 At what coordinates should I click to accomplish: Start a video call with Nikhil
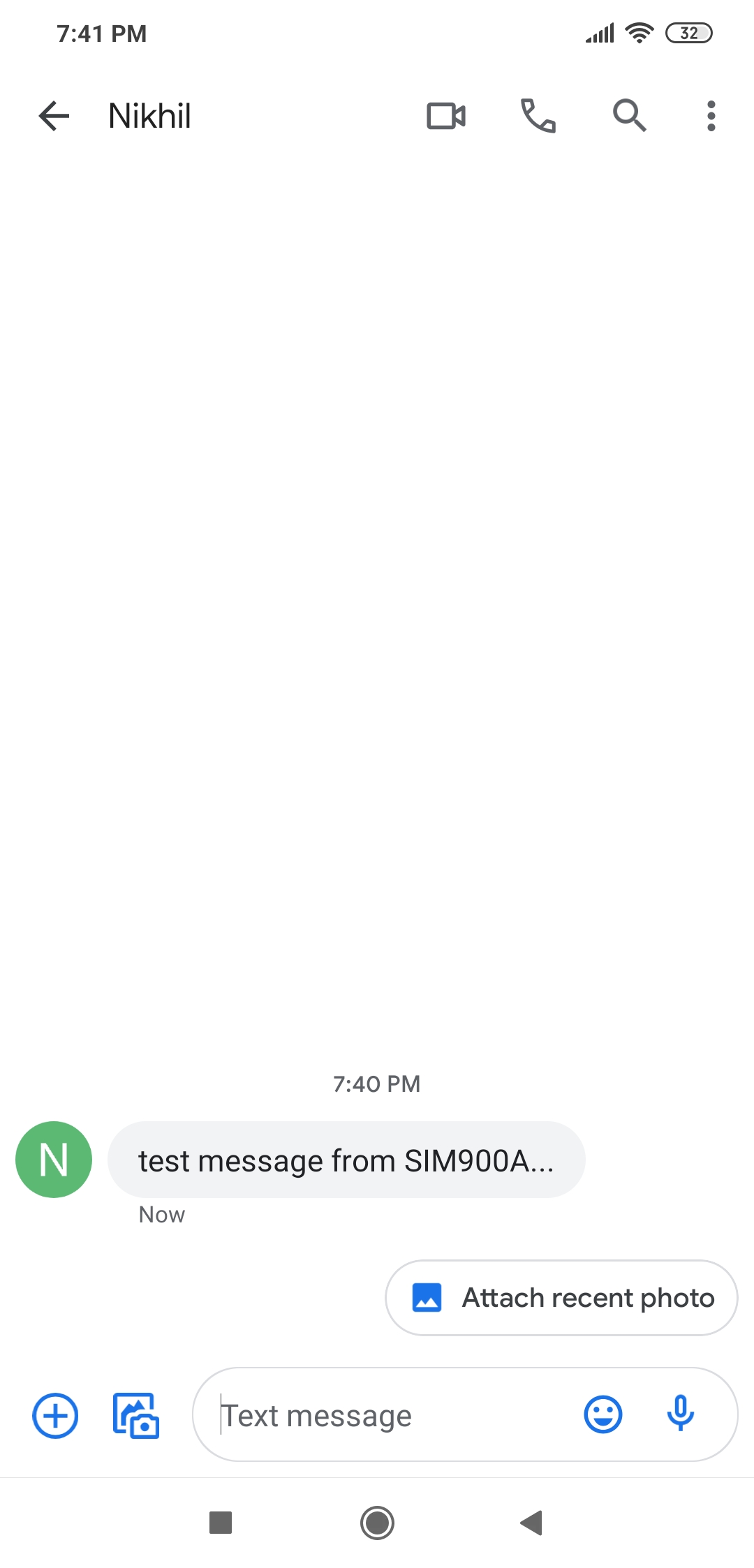point(446,116)
